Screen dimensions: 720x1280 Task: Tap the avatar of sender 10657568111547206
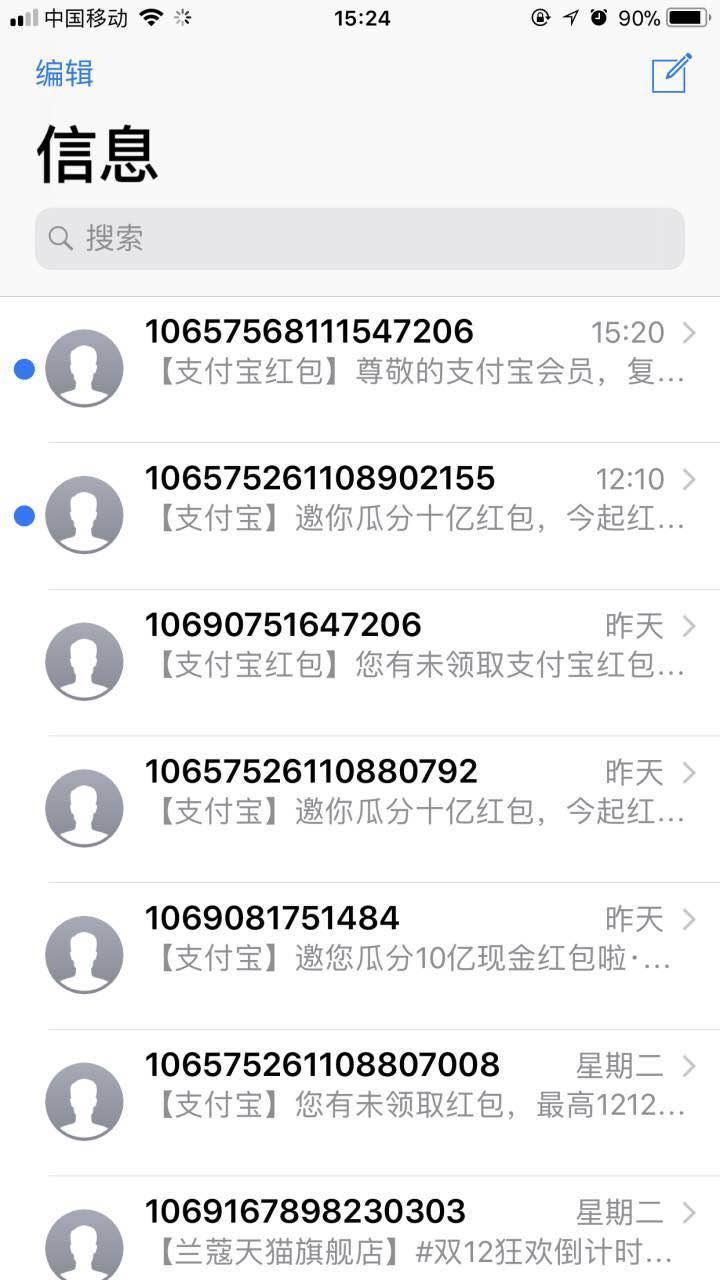tap(84, 367)
